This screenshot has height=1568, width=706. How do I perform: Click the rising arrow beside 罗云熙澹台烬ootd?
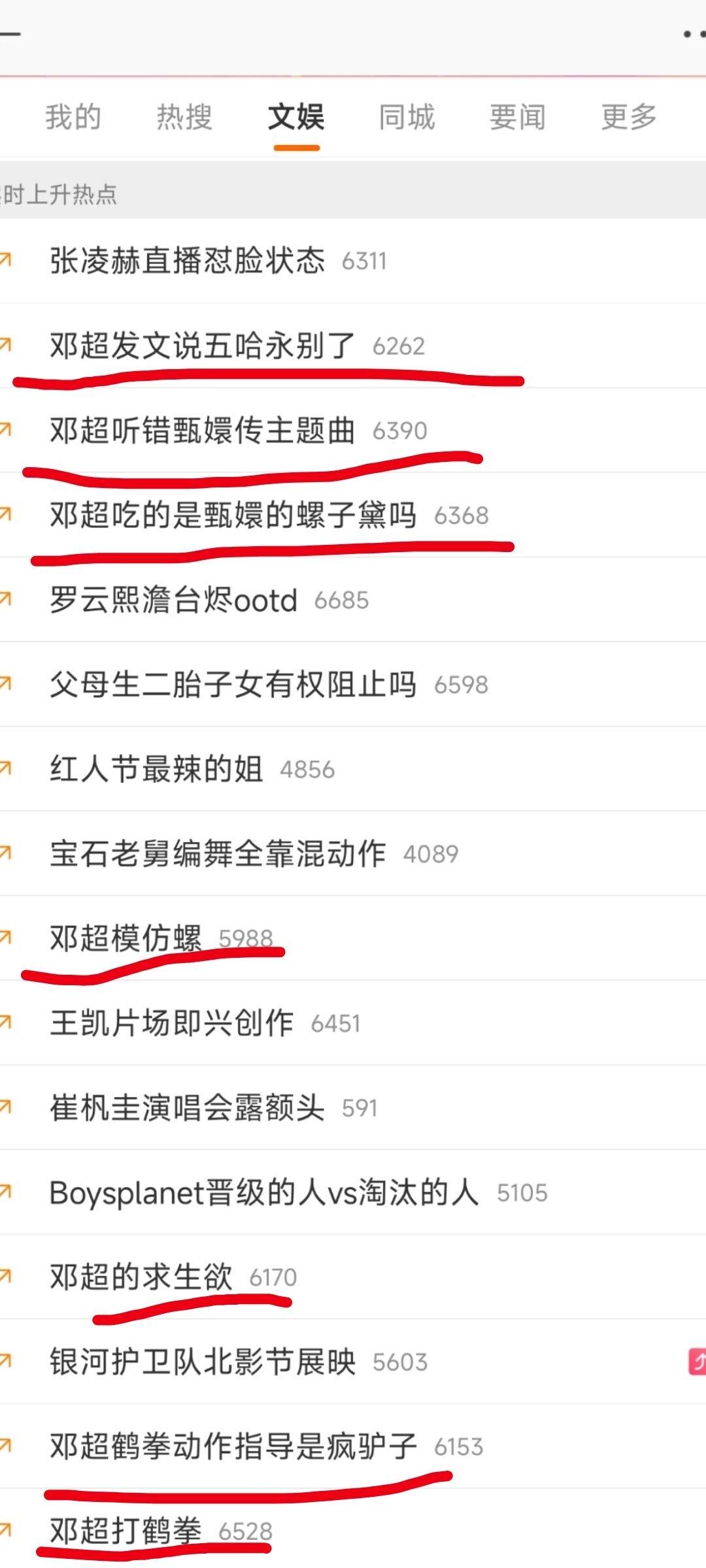tap(9, 598)
